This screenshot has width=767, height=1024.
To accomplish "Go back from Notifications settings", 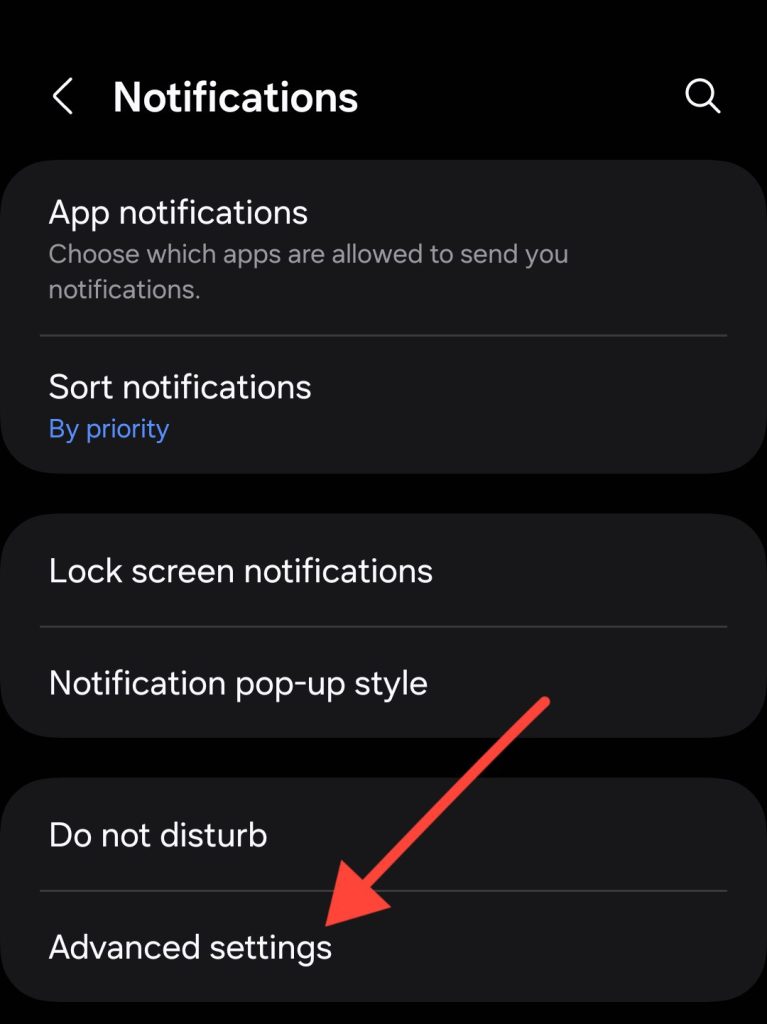I will (x=62, y=97).
